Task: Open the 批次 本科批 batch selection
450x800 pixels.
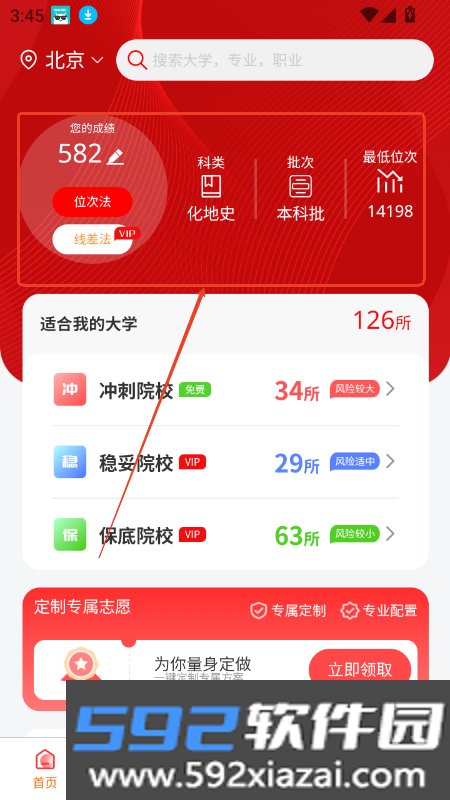Action: (x=301, y=189)
